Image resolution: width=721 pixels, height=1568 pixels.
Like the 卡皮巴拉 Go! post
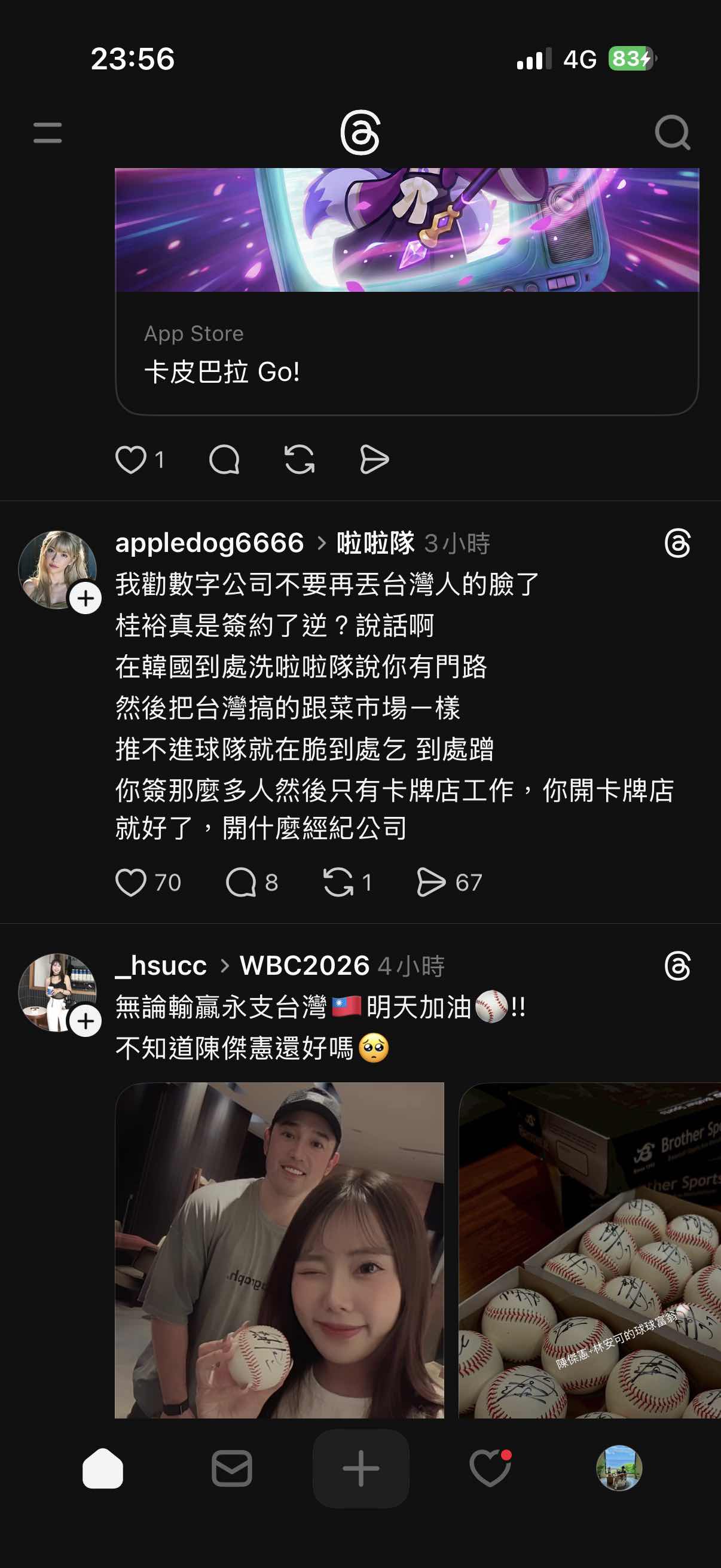coord(131,459)
